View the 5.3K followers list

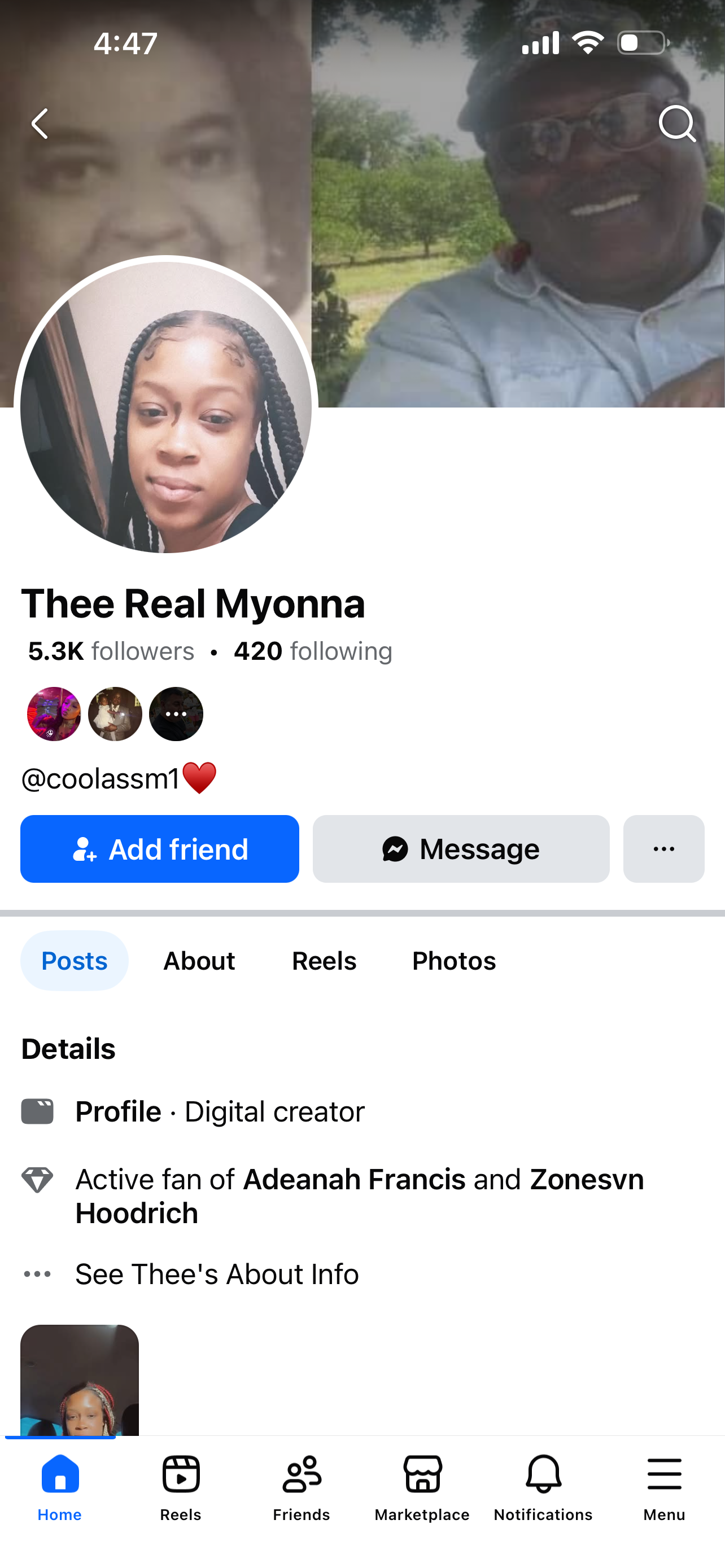click(x=111, y=651)
